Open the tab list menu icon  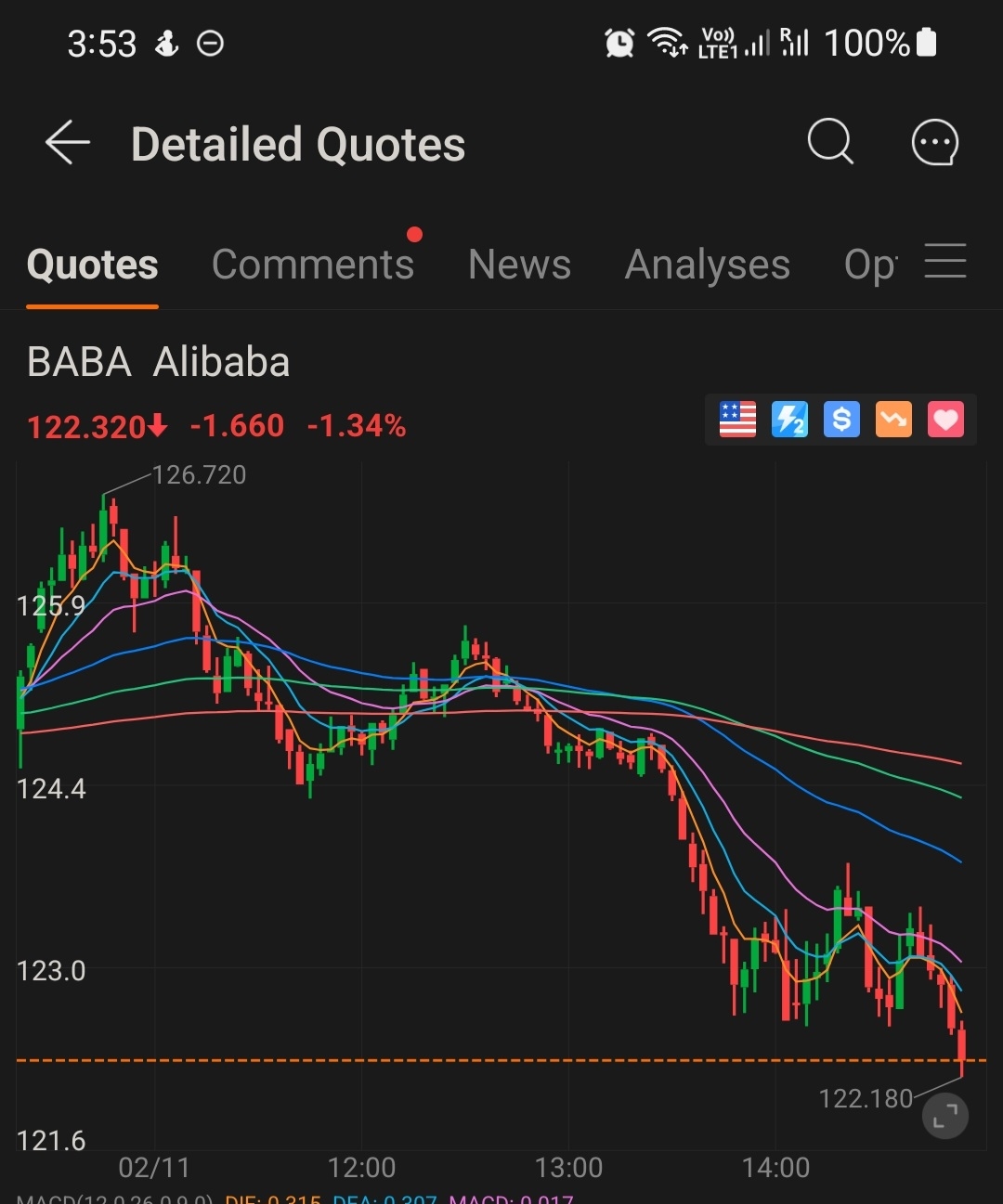(945, 261)
